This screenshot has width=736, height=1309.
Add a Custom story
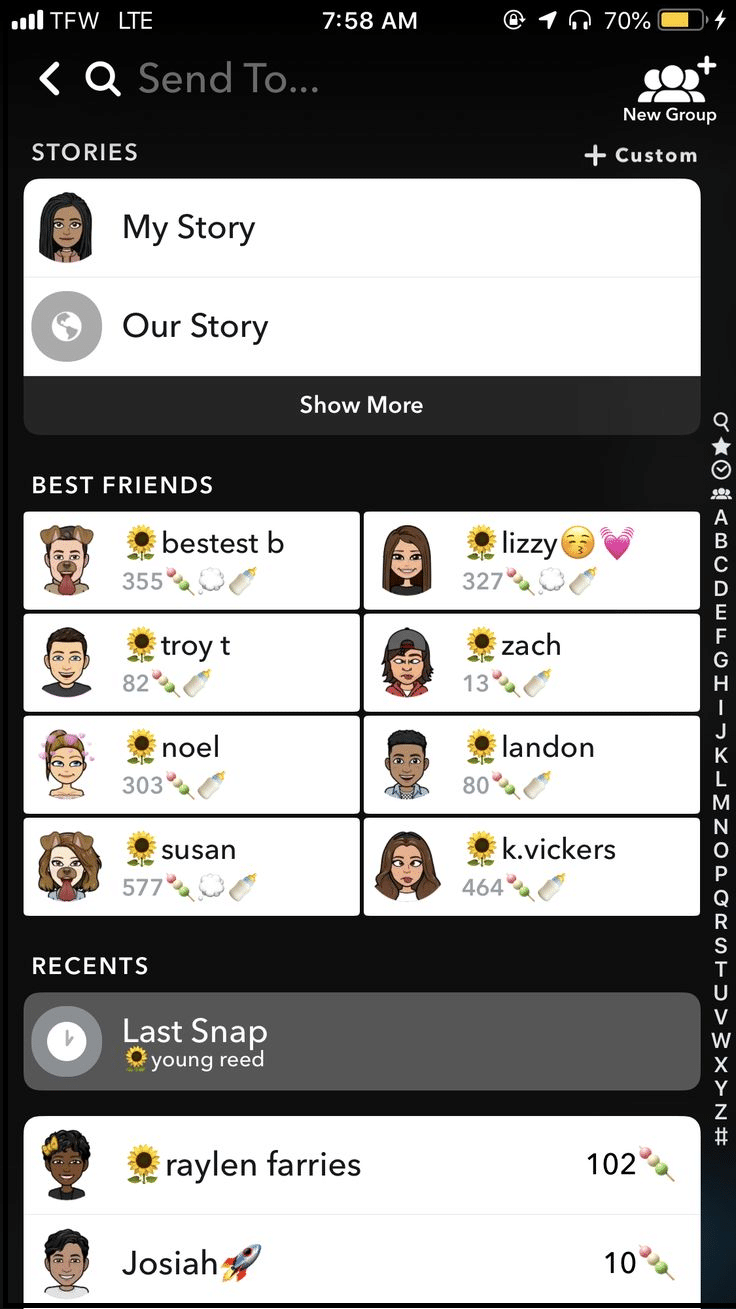coord(640,155)
